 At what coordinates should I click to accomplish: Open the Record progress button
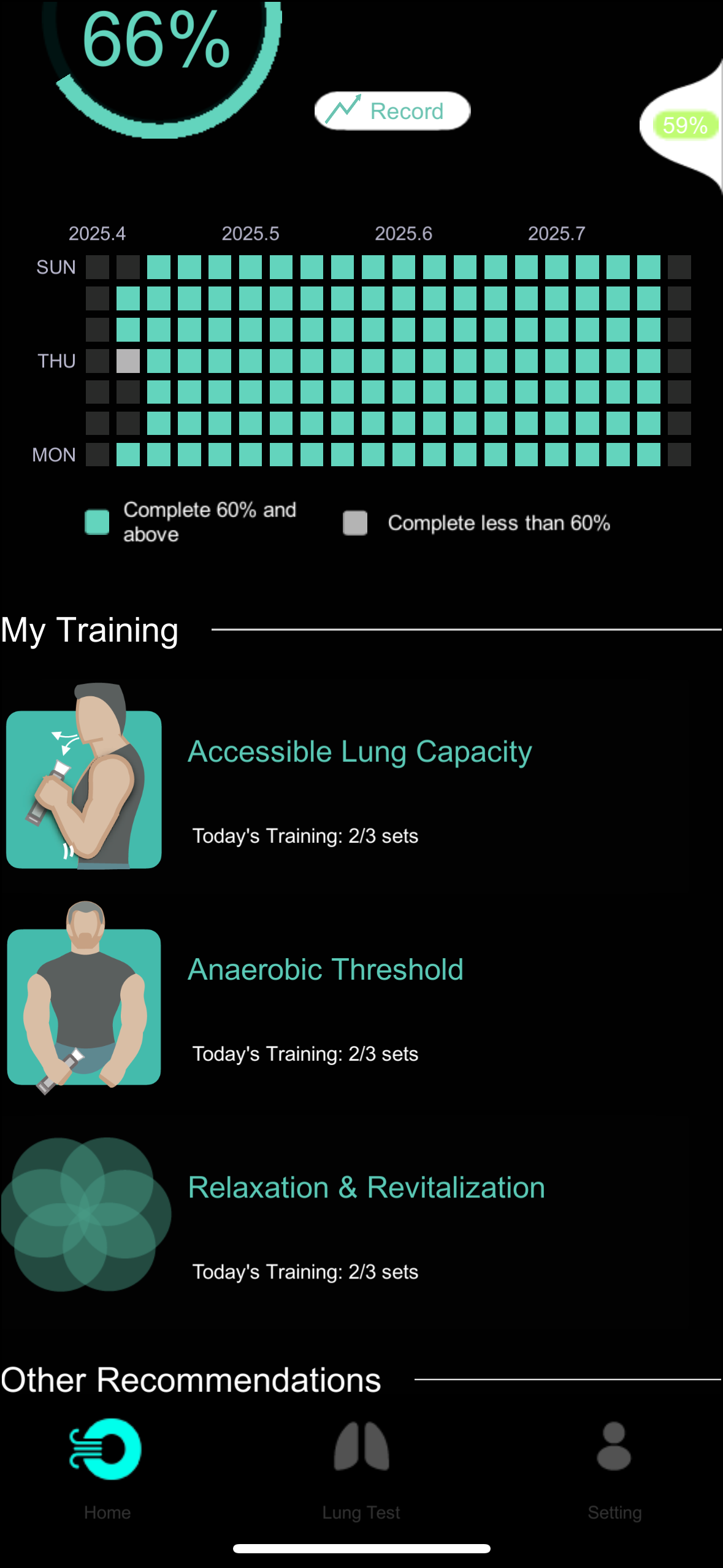click(392, 111)
